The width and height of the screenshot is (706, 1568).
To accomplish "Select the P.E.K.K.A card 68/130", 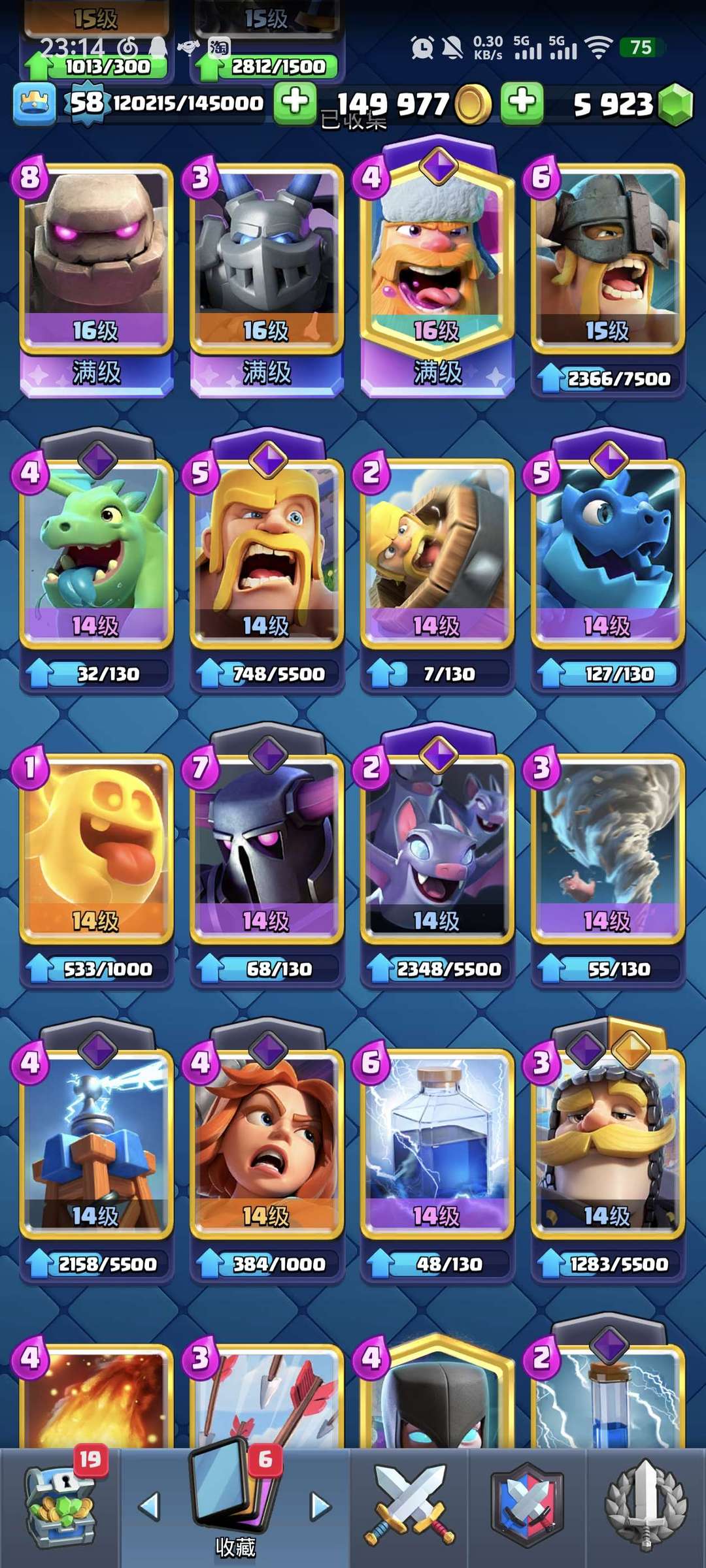I will (267, 849).
